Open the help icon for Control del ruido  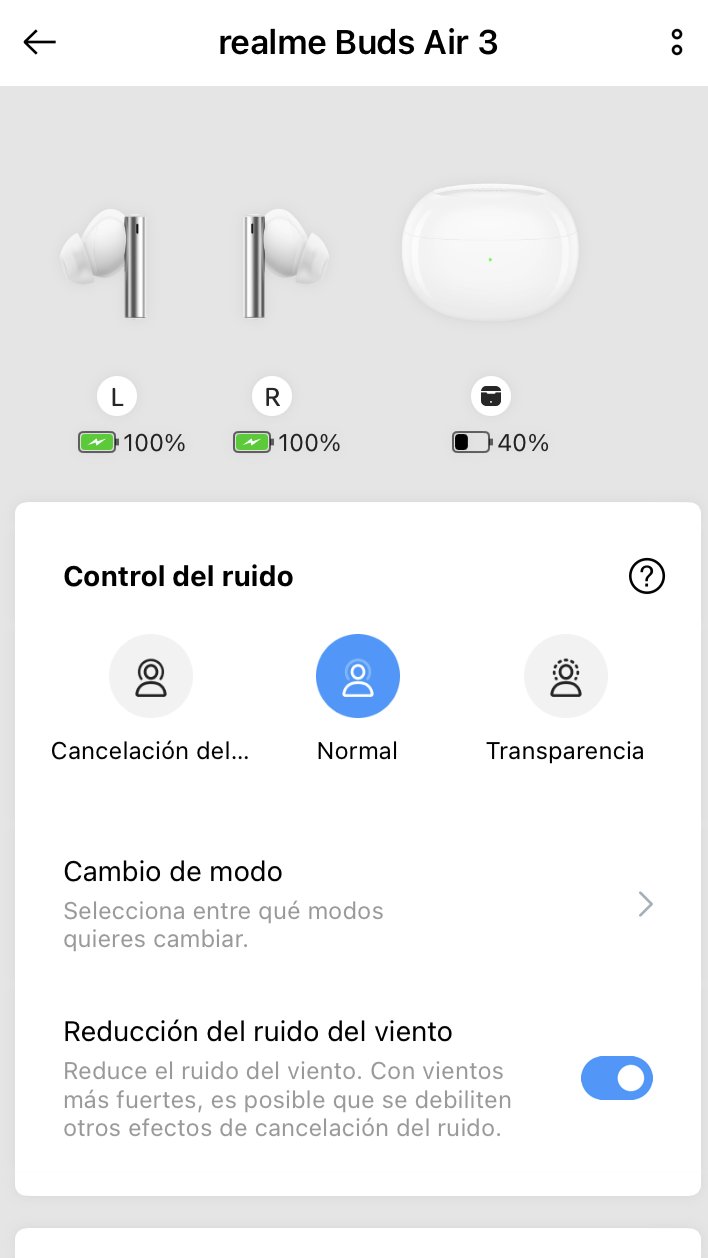tap(647, 576)
